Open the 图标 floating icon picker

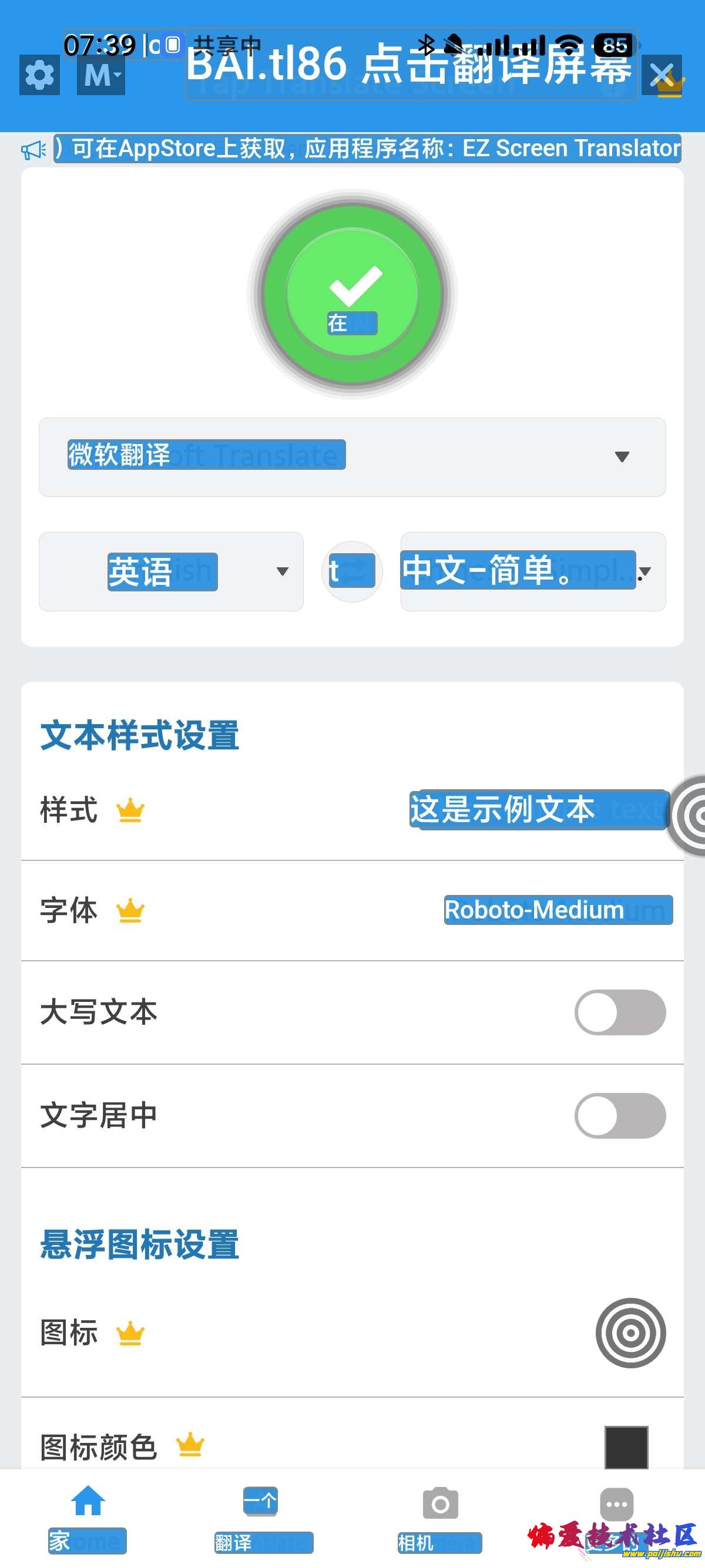[630, 1333]
